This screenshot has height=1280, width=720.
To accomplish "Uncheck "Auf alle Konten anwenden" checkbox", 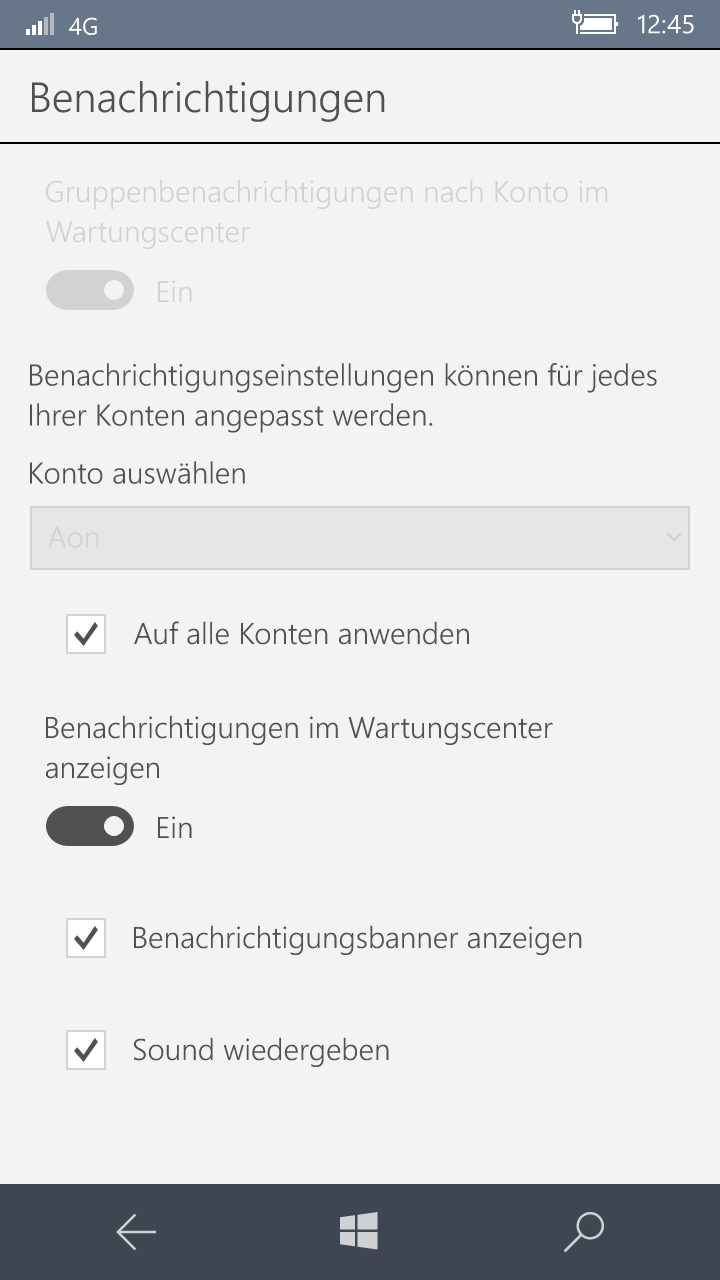I will (86, 634).
